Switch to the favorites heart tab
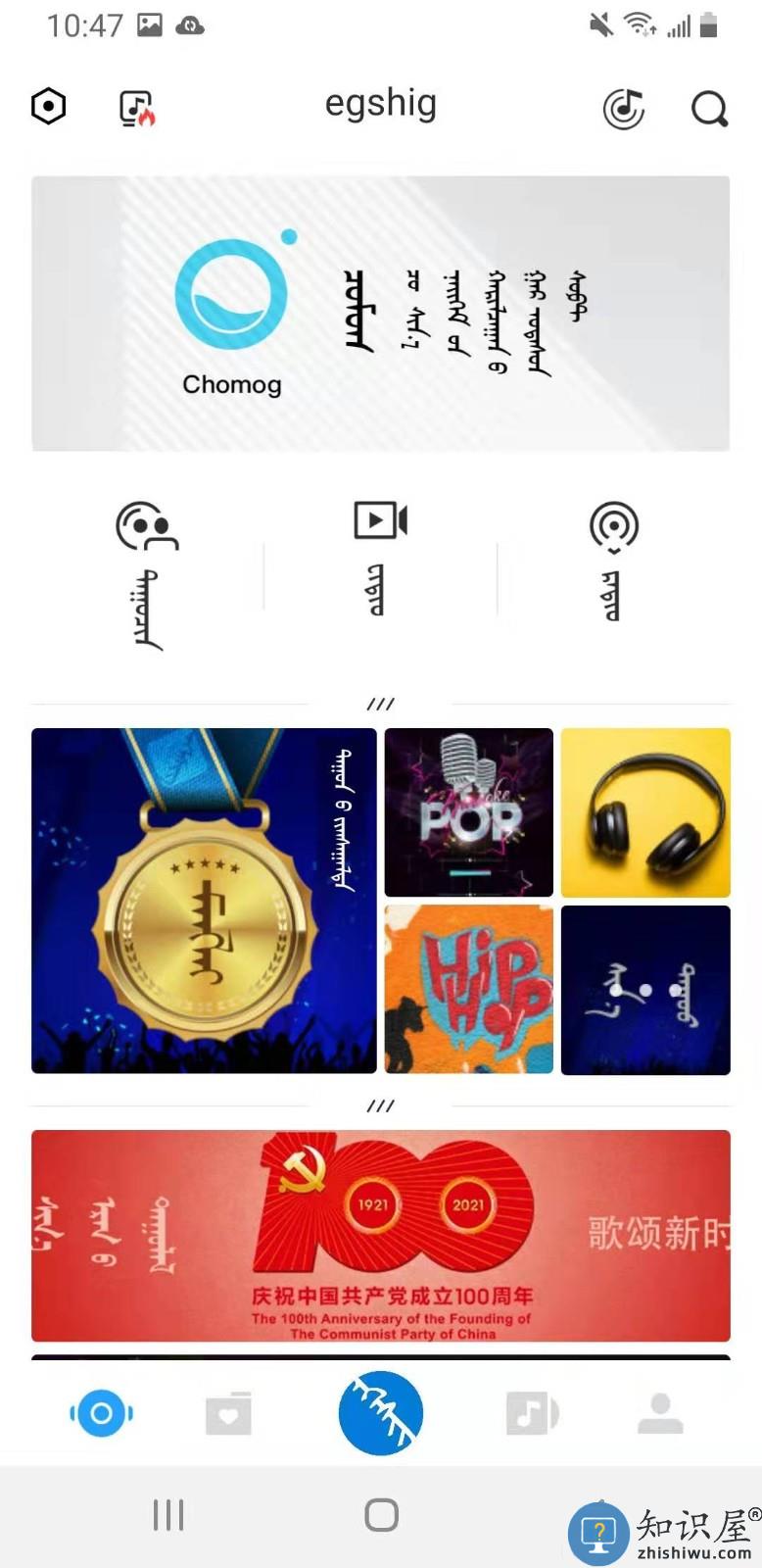 tap(228, 1414)
